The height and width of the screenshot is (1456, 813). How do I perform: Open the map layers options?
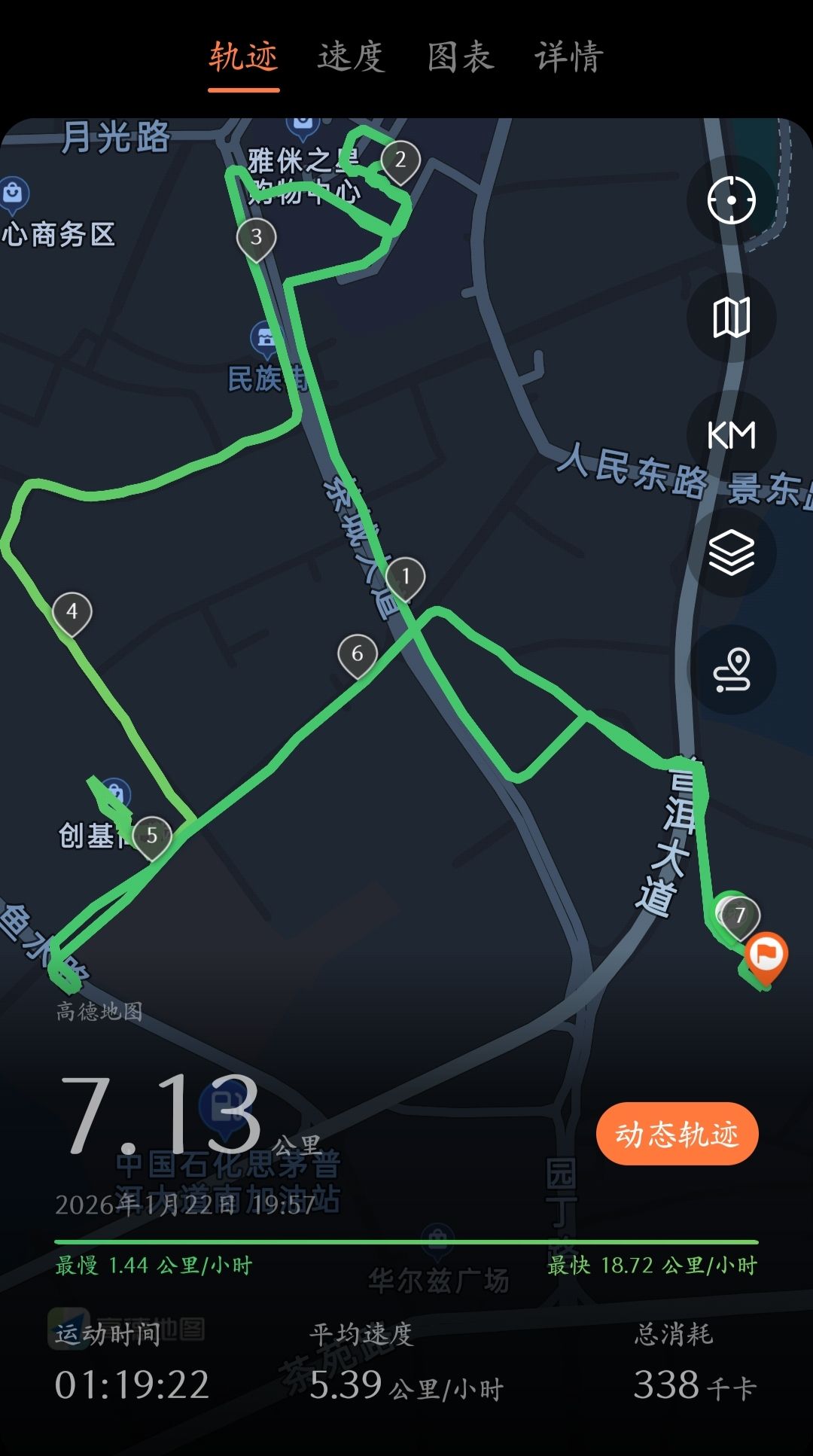click(731, 552)
